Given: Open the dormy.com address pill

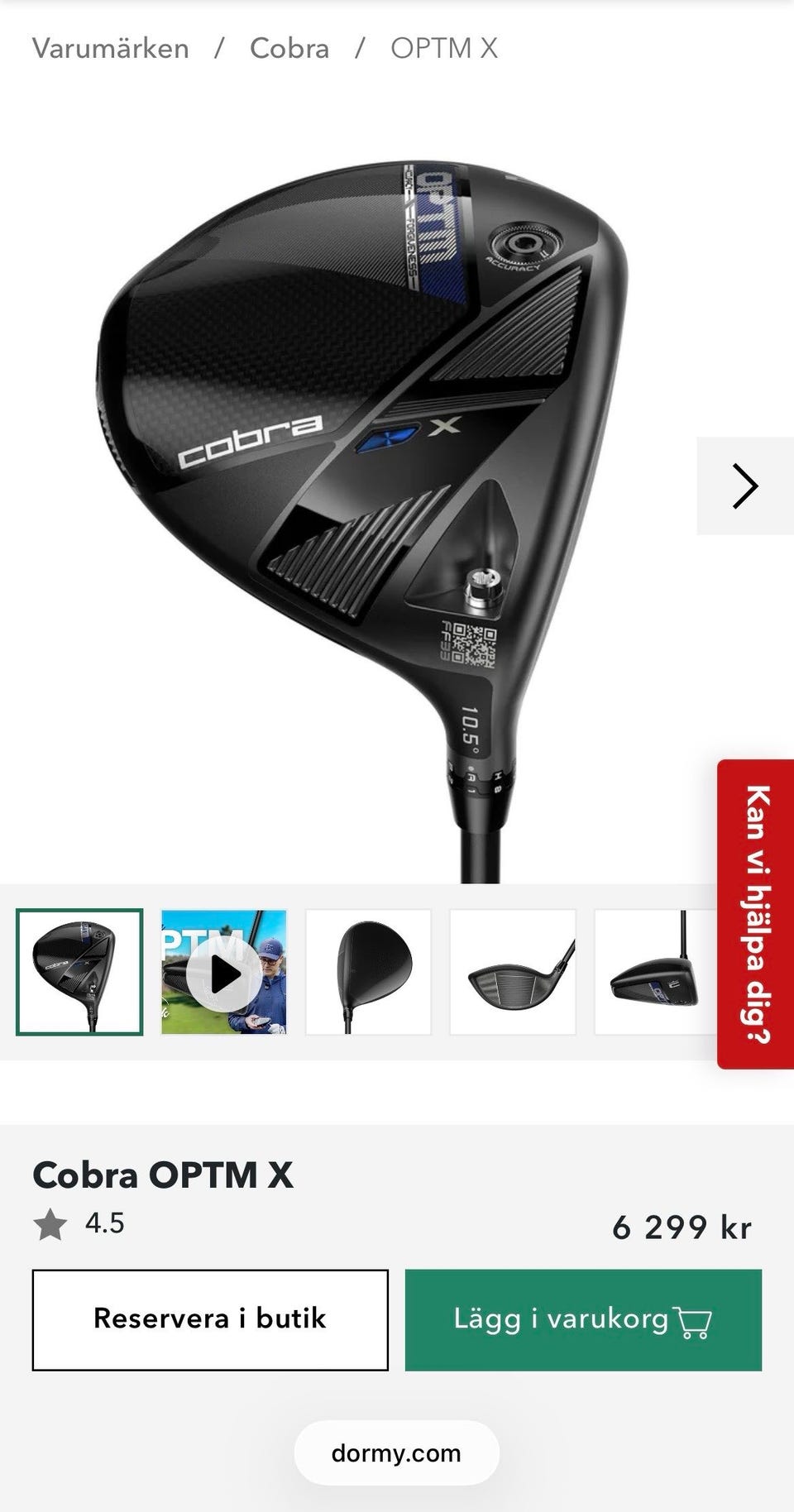Looking at the screenshot, I should (396, 1453).
